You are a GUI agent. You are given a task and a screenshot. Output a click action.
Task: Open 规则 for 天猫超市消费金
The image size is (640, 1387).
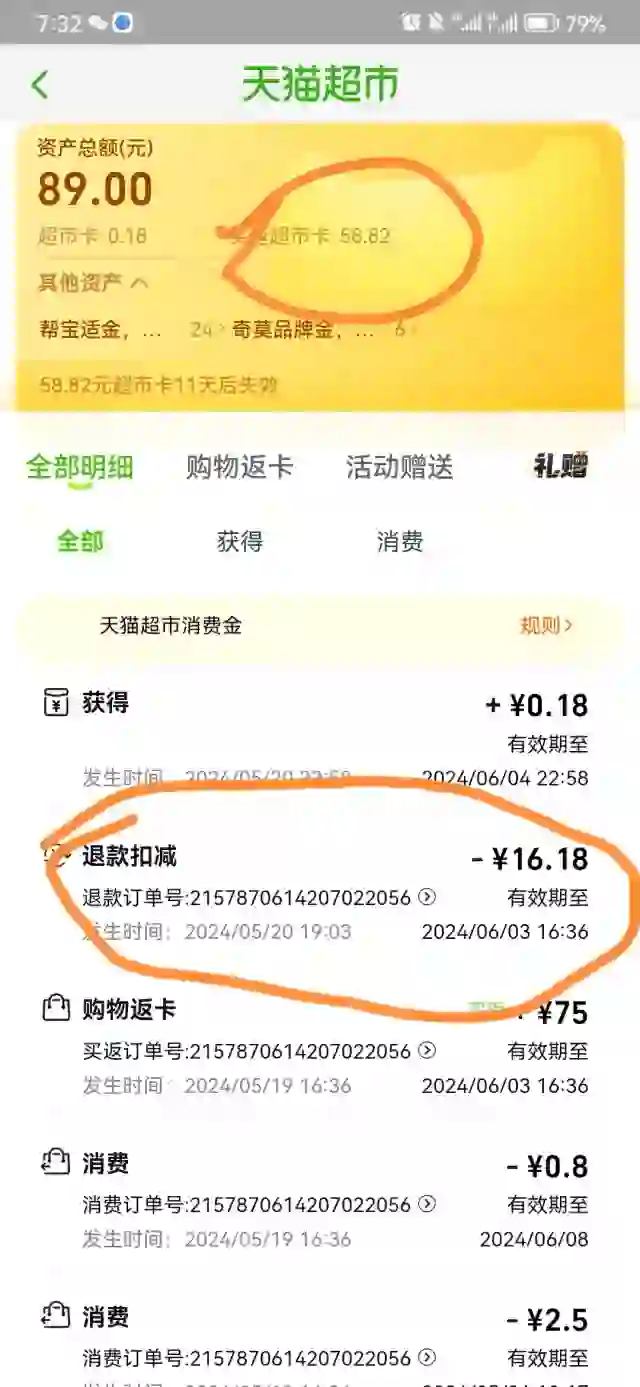point(546,626)
